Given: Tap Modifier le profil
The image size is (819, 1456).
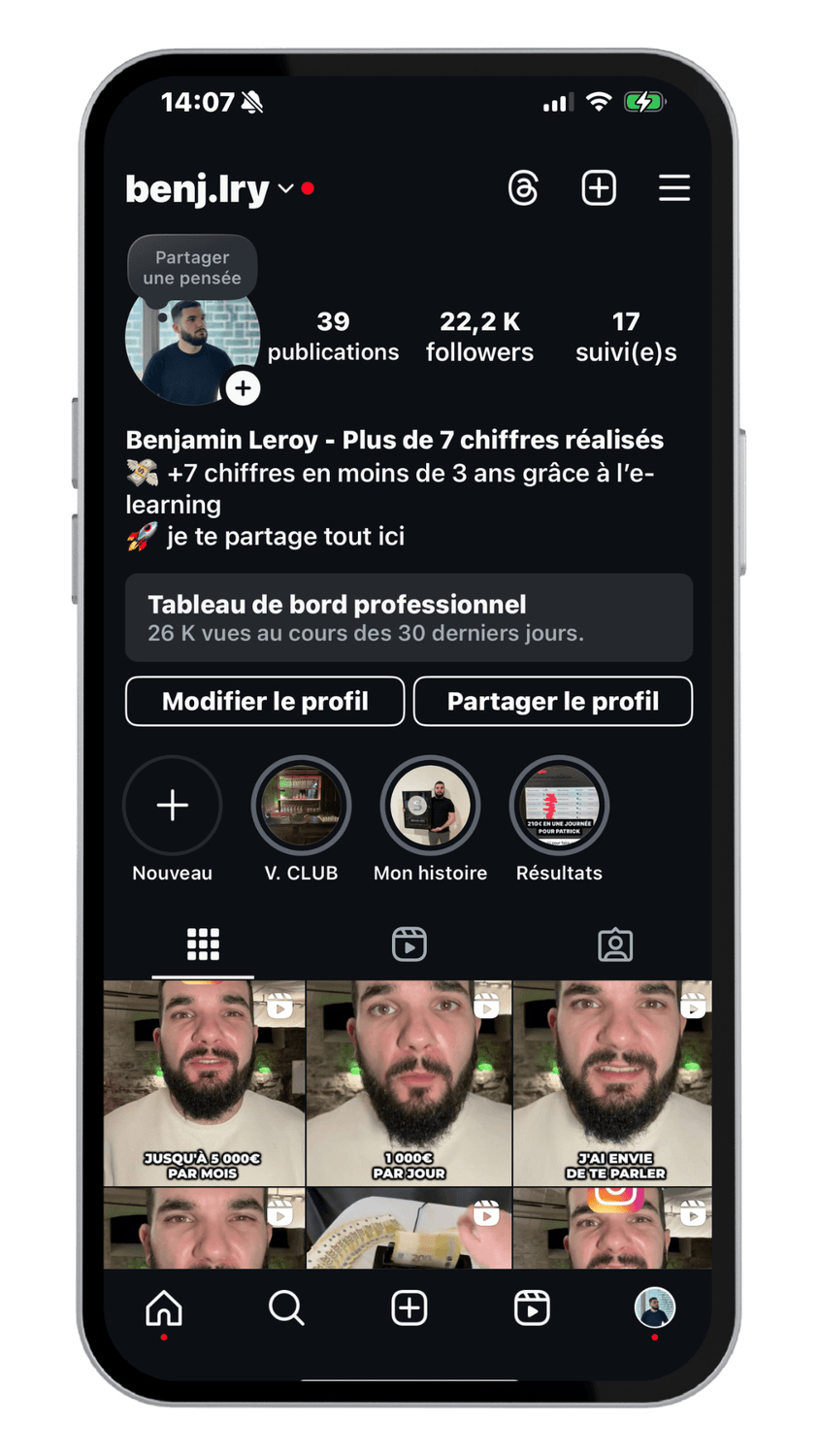Looking at the screenshot, I should (265, 701).
